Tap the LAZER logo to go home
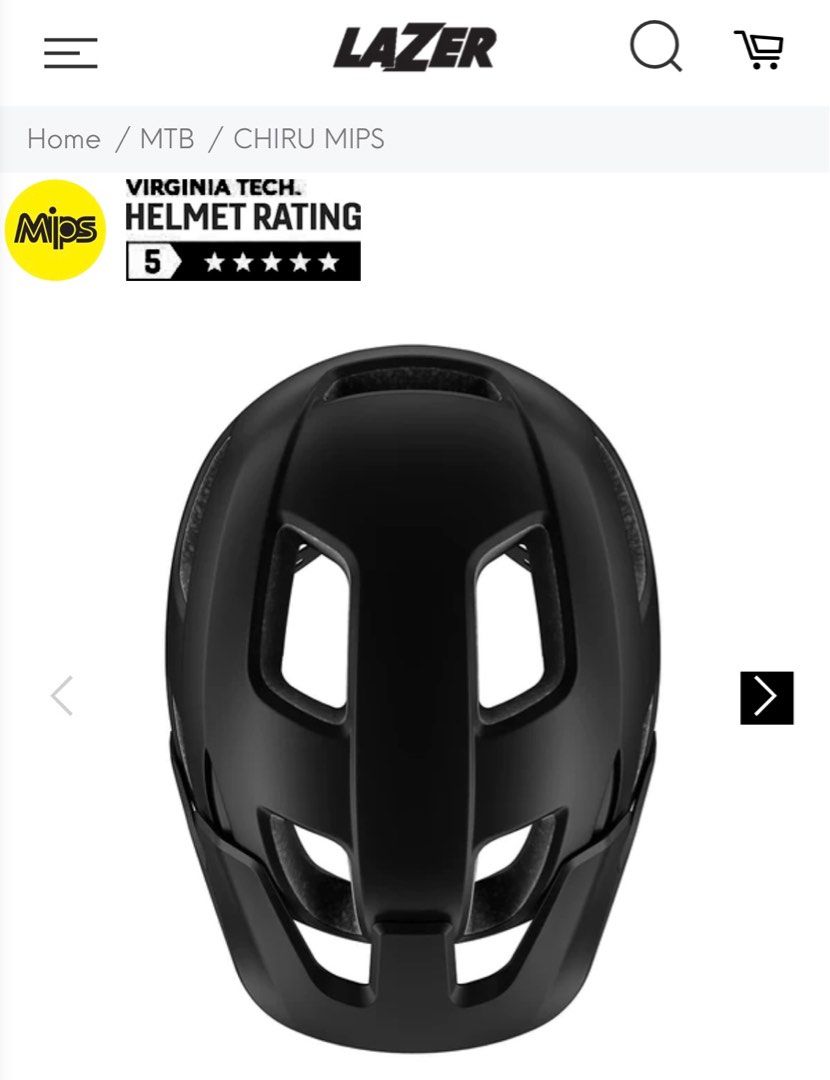The height and width of the screenshot is (1080, 830). tap(414, 49)
